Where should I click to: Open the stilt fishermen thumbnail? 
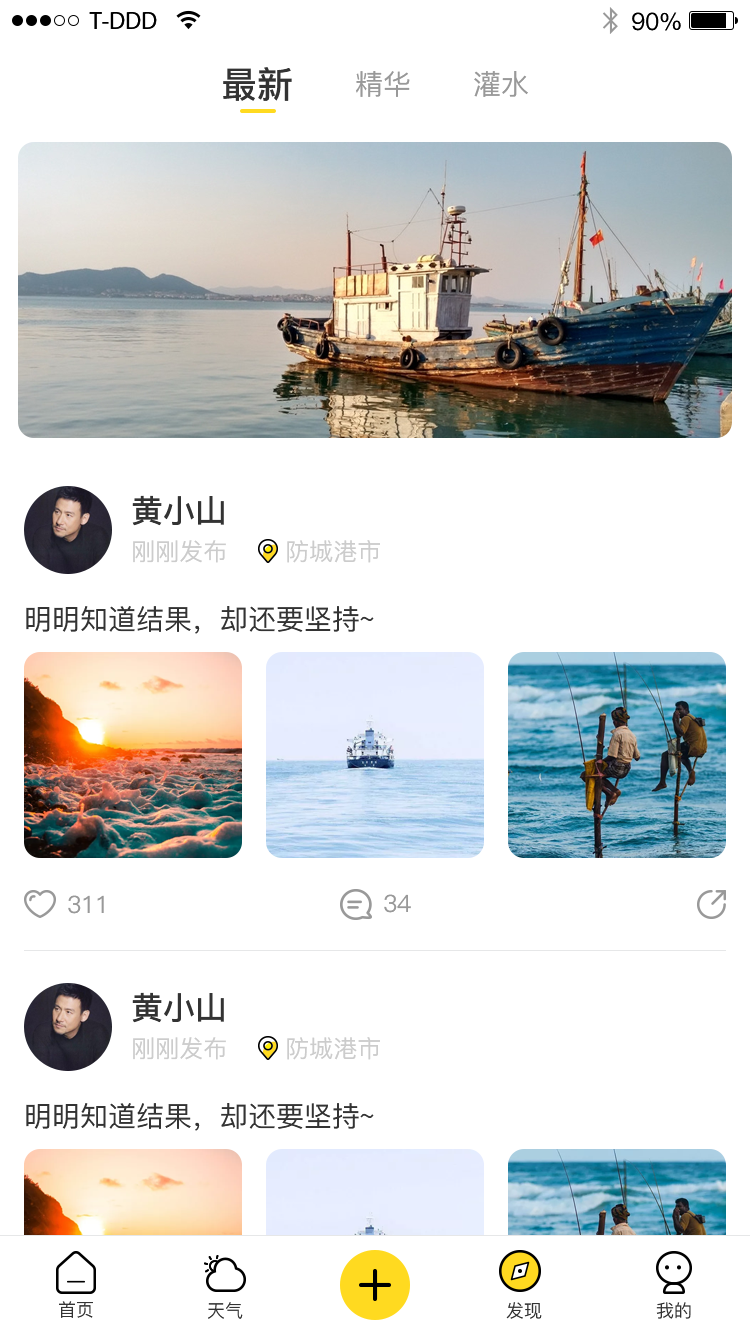tap(616, 755)
